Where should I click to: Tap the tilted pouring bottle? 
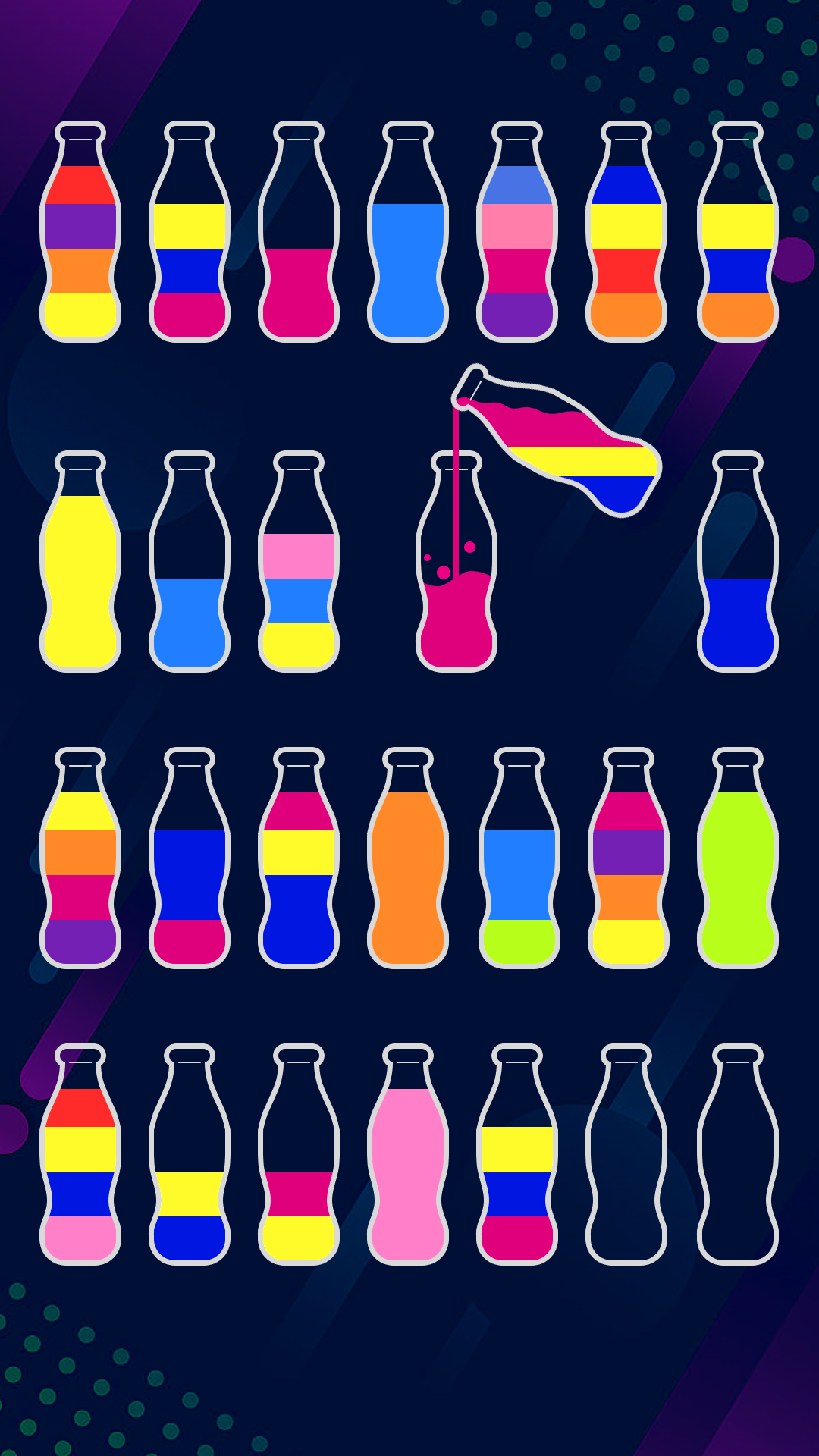coord(554,440)
